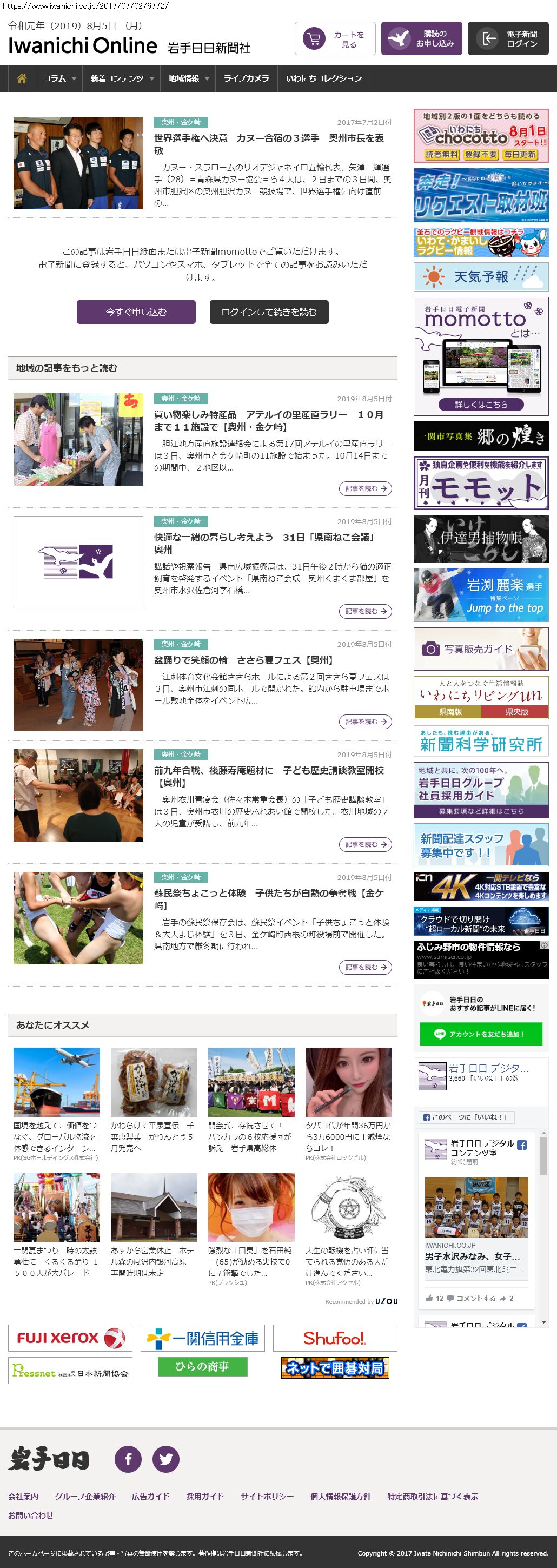The height and width of the screenshot is (1568, 557).
Task: Expand the 新着コンテンツ menu
Action: [x=122, y=78]
